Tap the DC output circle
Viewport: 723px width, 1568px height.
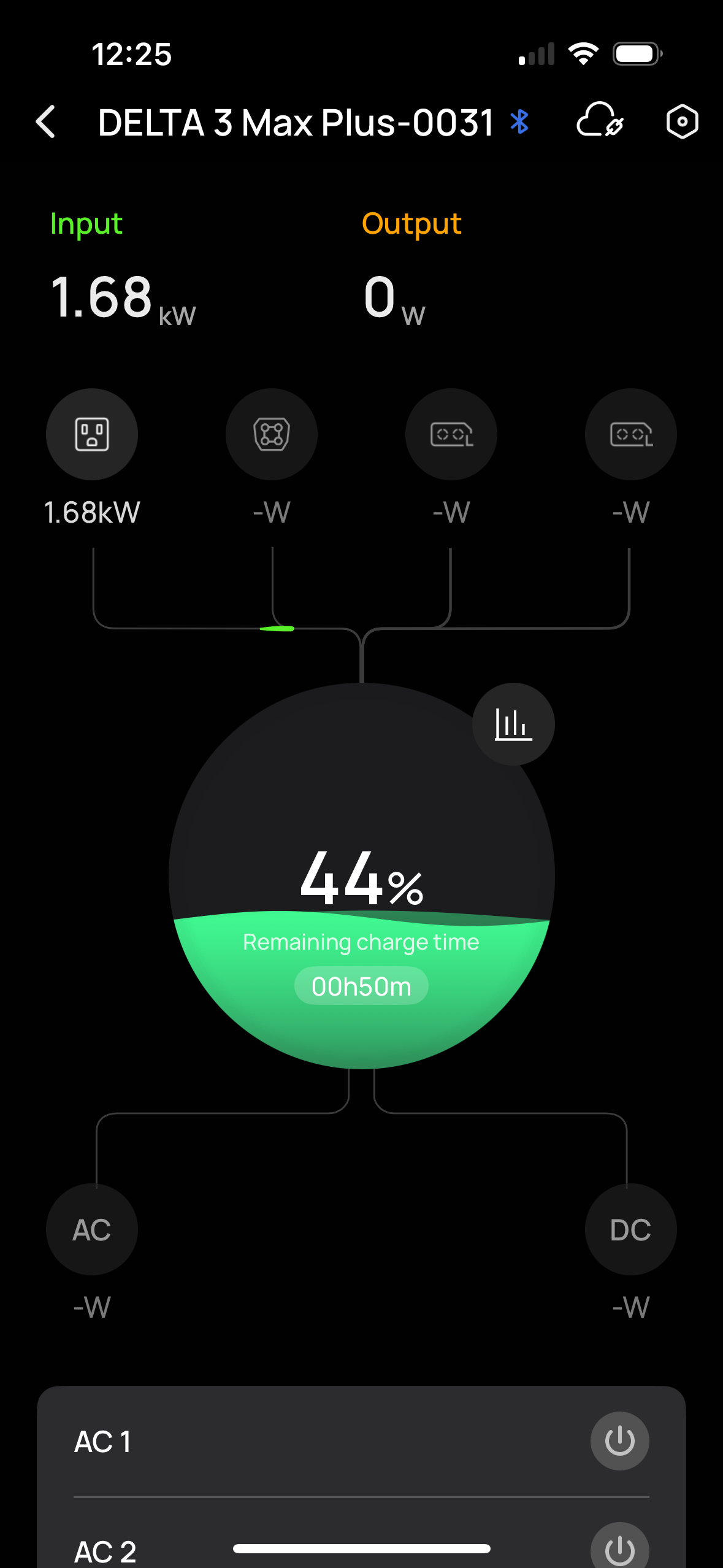click(x=630, y=1229)
